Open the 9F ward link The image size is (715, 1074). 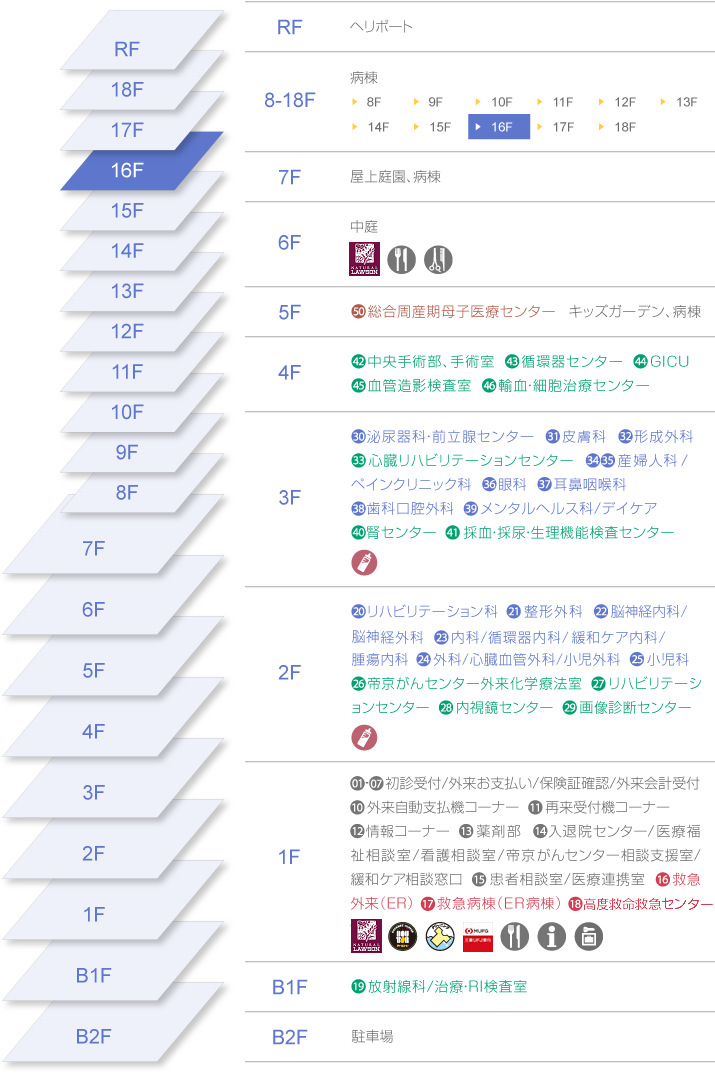coord(434,102)
